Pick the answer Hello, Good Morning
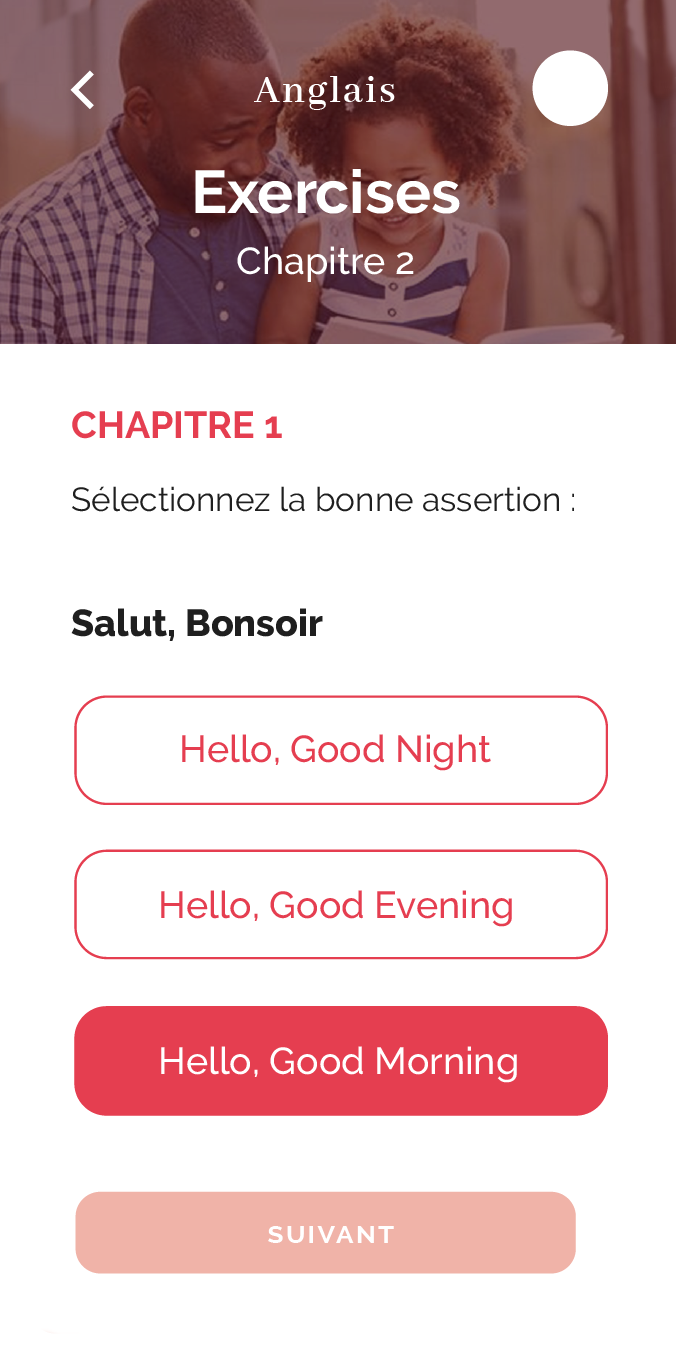This screenshot has height=1346, width=676. click(341, 1061)
